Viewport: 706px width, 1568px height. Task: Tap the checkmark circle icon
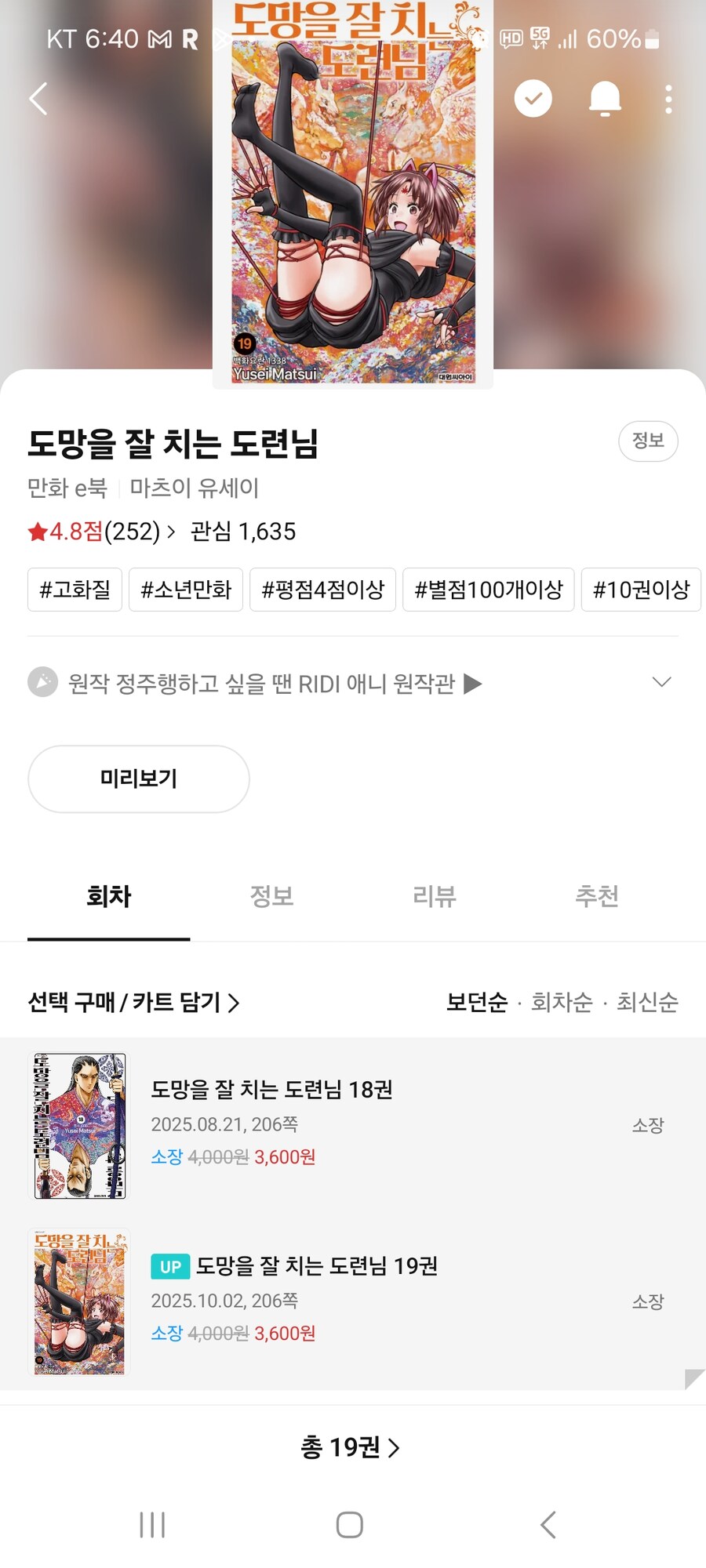(x=533, y=99)
